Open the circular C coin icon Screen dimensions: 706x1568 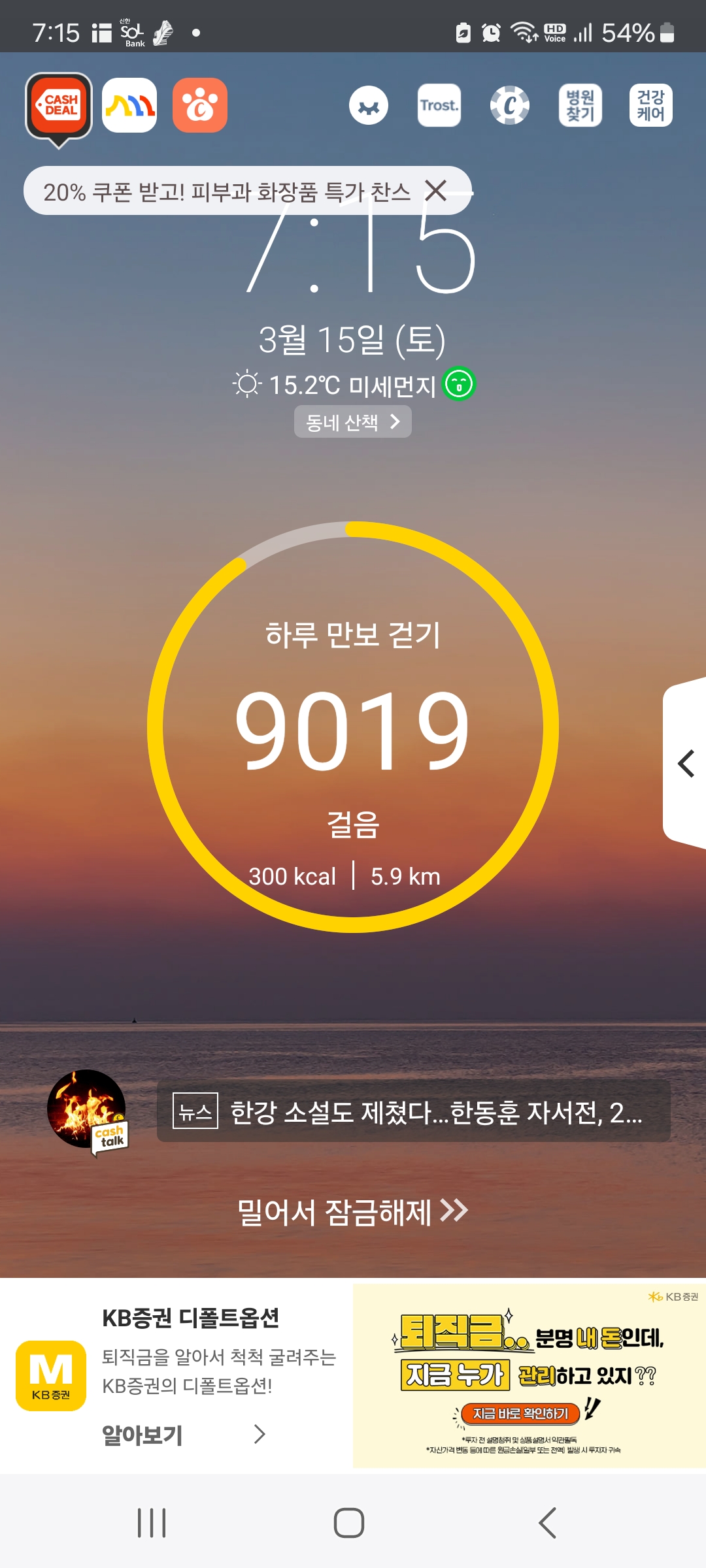click(x=509, y=105)
